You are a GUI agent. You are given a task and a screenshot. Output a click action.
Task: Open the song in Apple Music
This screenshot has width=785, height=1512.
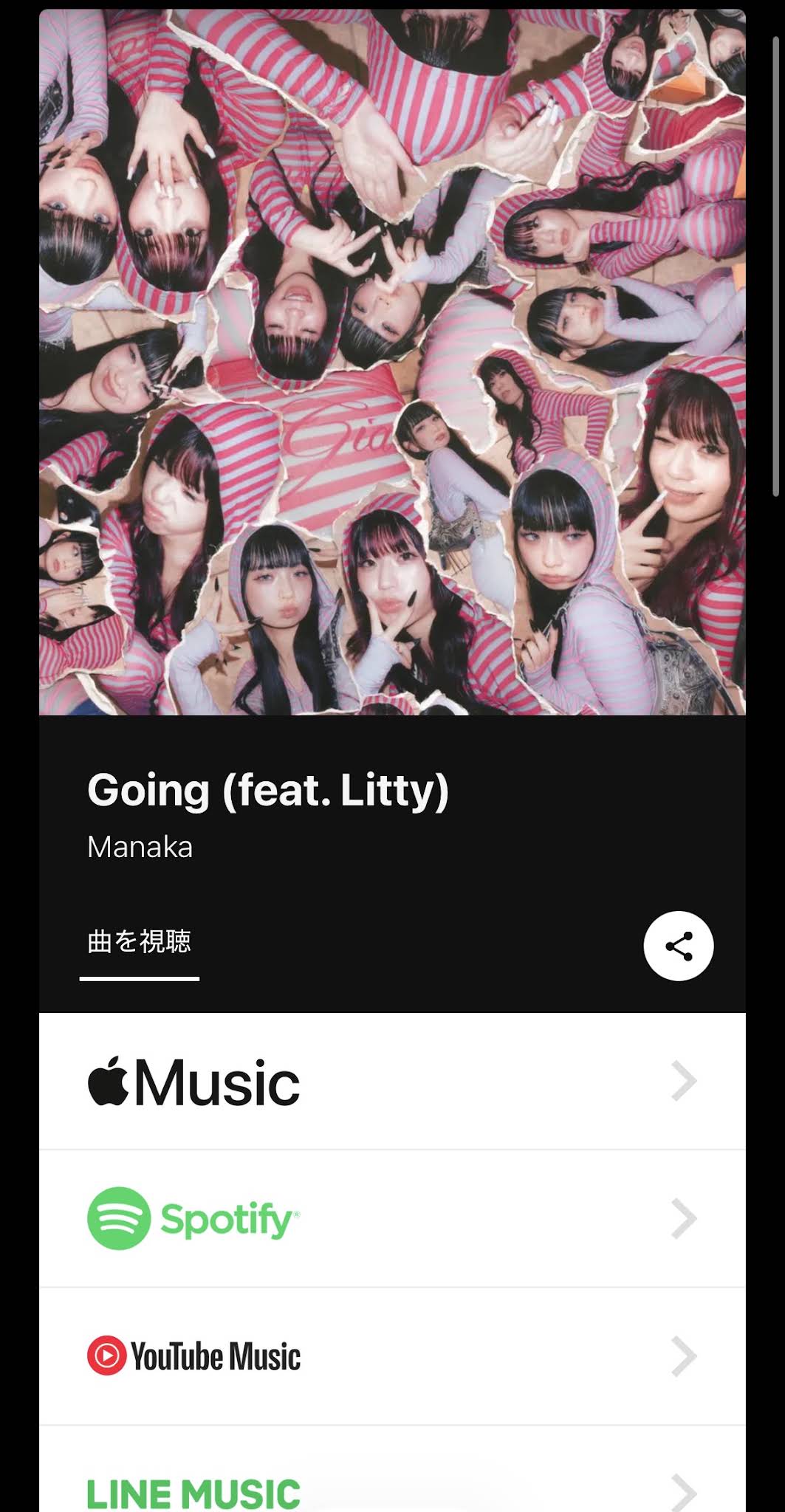click(392, 1082)
